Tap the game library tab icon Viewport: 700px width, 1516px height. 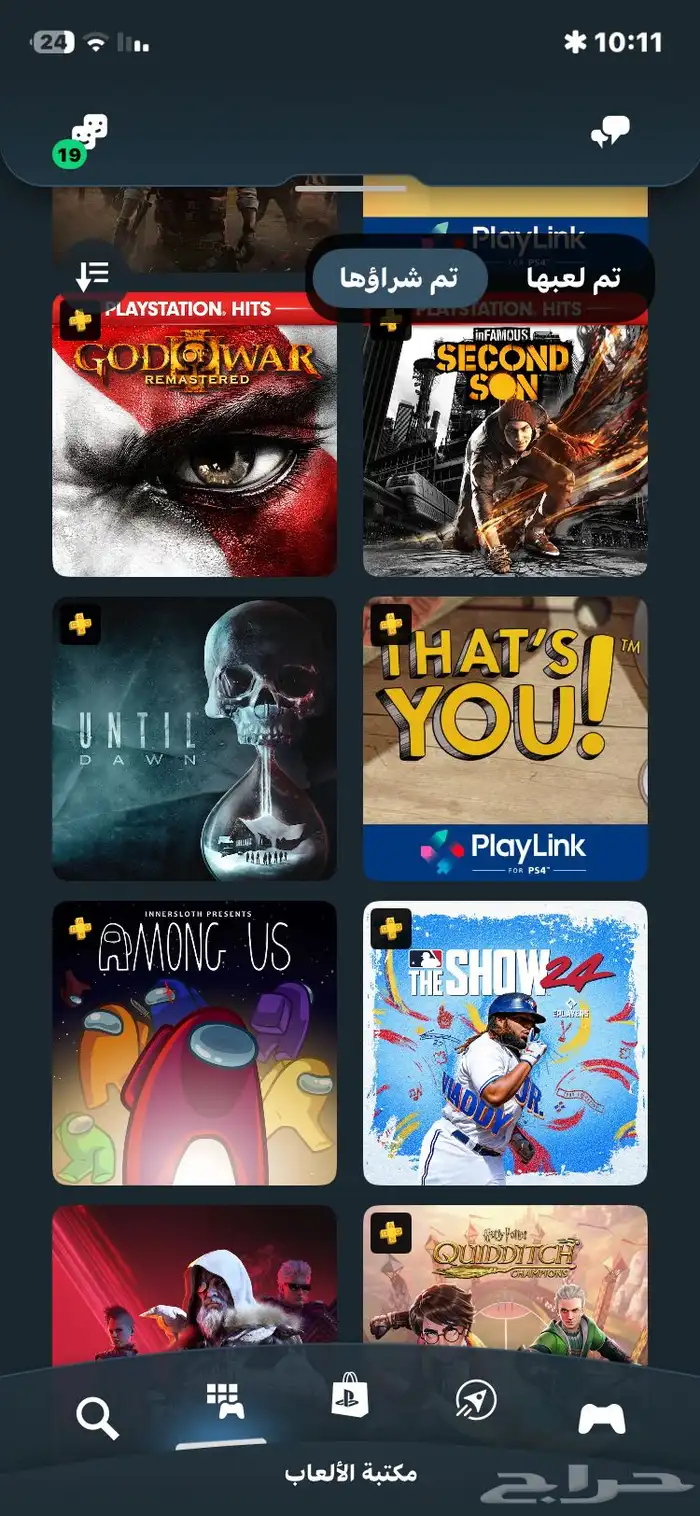point(225,1402)
